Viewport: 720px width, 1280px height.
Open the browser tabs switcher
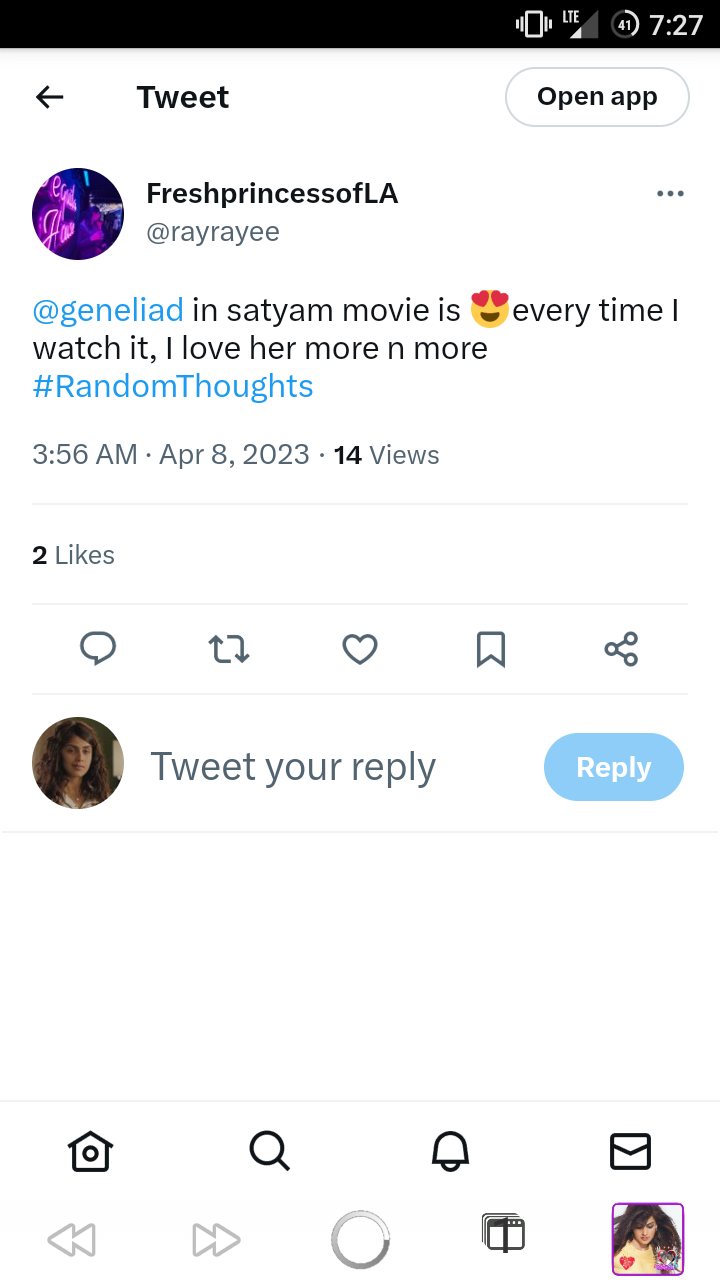tap(503, 1234)
